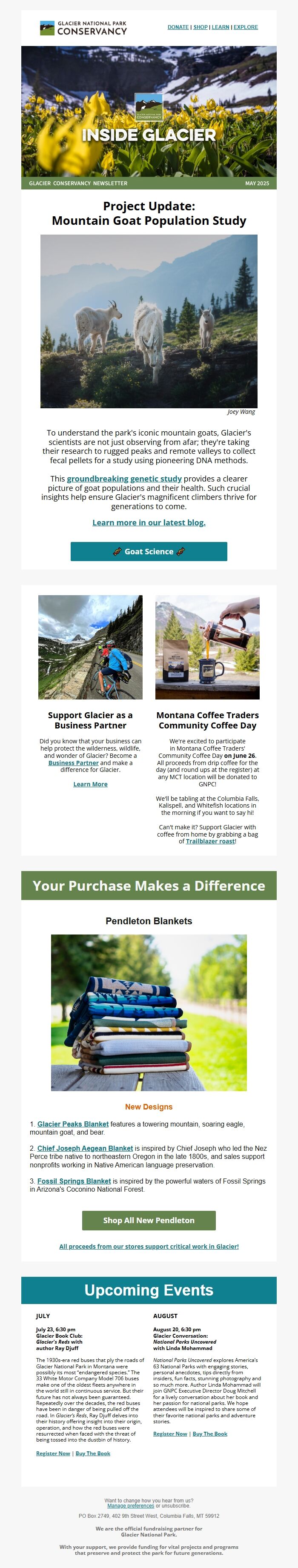Open the Glacier Peaks Blanket link

pyautogui.click(x=73, y=1124)
